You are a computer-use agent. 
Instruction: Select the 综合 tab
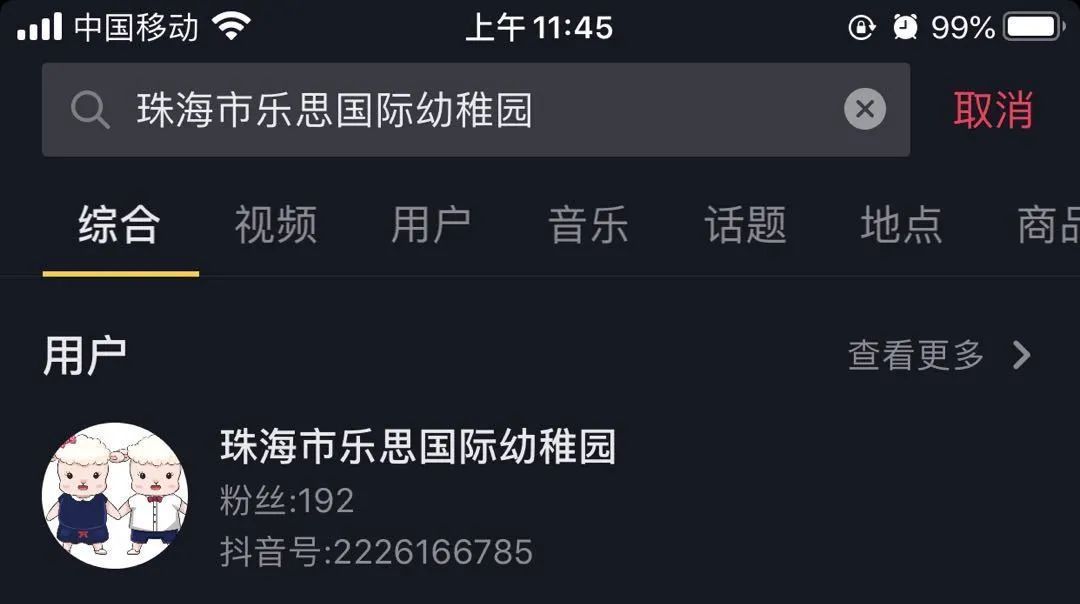[x=120, y=225]
